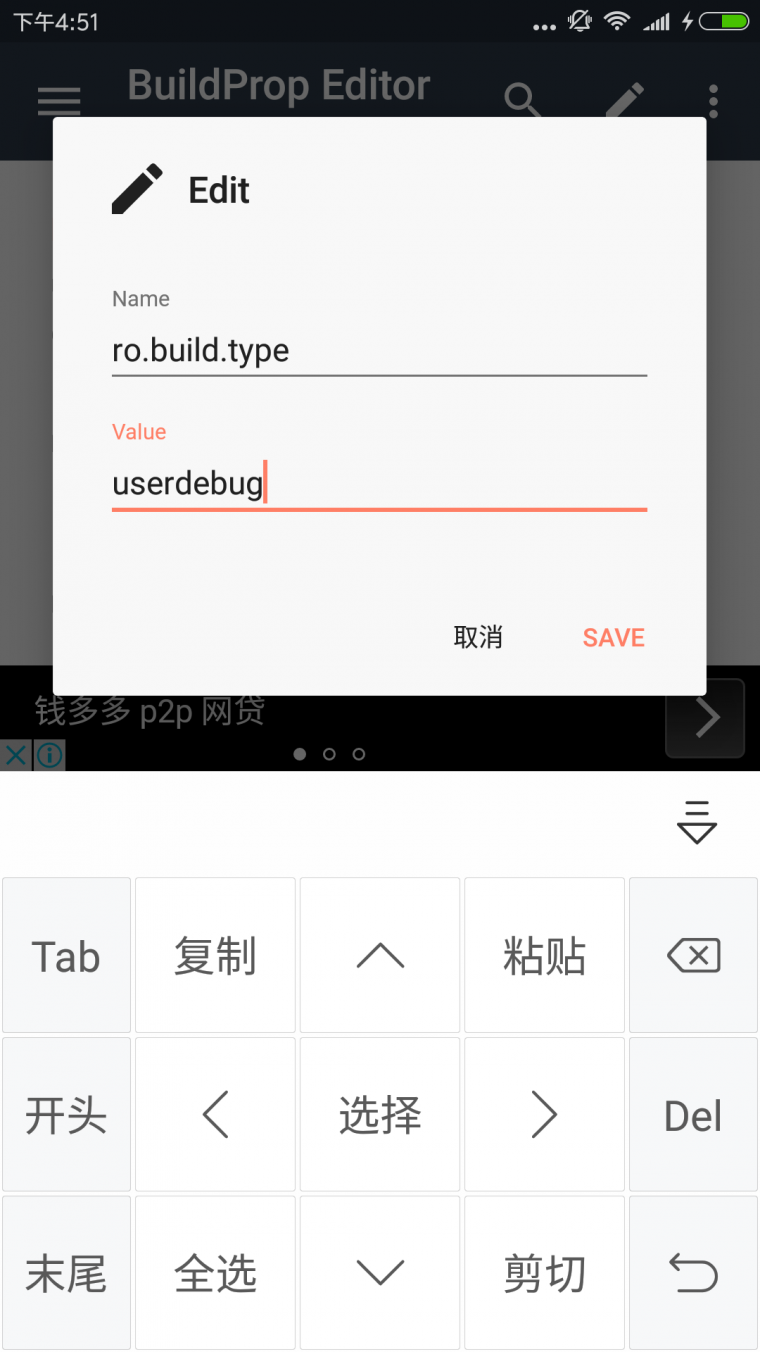Jump to end with 末尾 key
The image size is (760, 1352).
click(x=66, y=1274)
